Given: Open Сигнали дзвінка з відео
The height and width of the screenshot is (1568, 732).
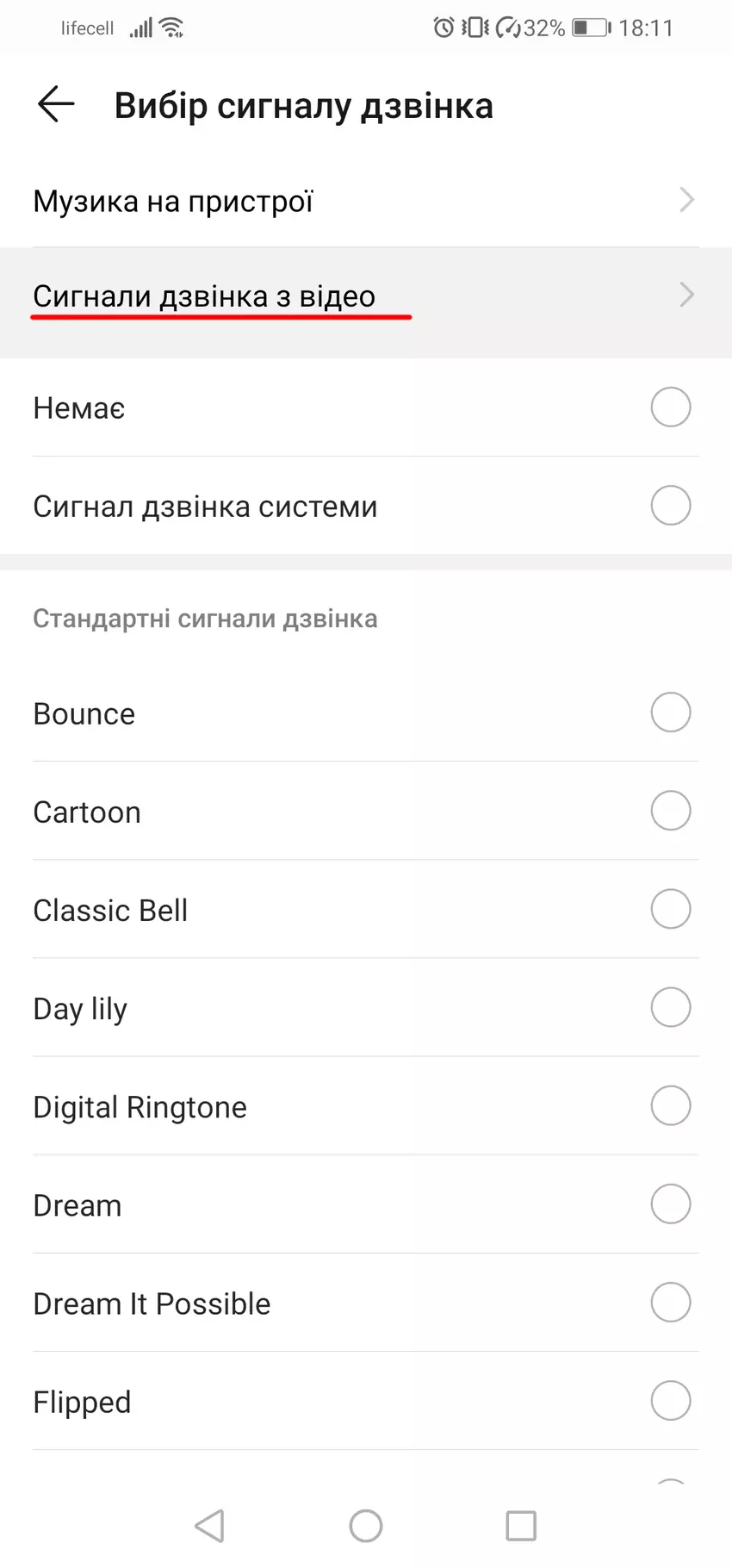Looking at the screenshot, I should tap(365, 296).
